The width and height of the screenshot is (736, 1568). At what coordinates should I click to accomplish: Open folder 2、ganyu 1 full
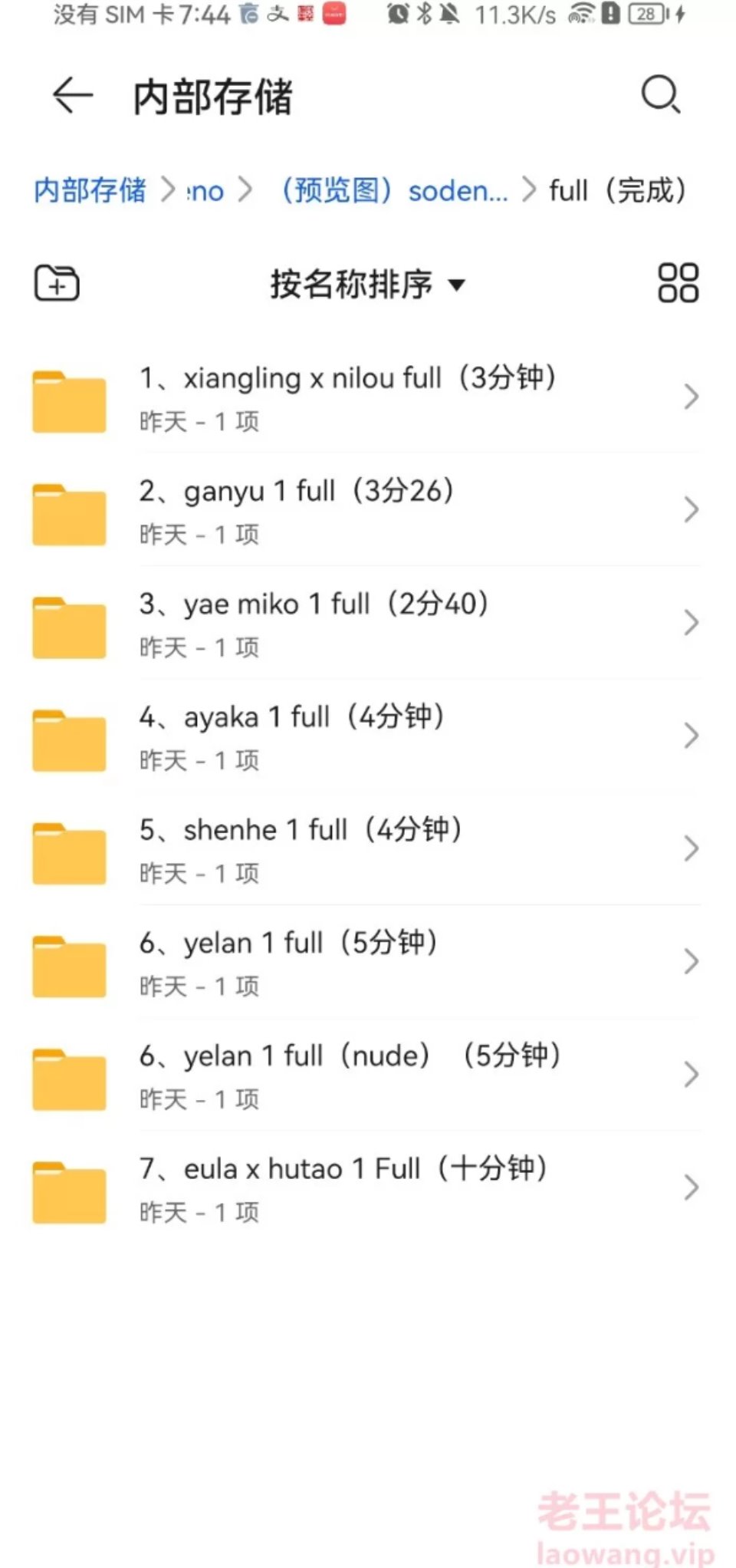pyautogui.click(x=366, y=510)
